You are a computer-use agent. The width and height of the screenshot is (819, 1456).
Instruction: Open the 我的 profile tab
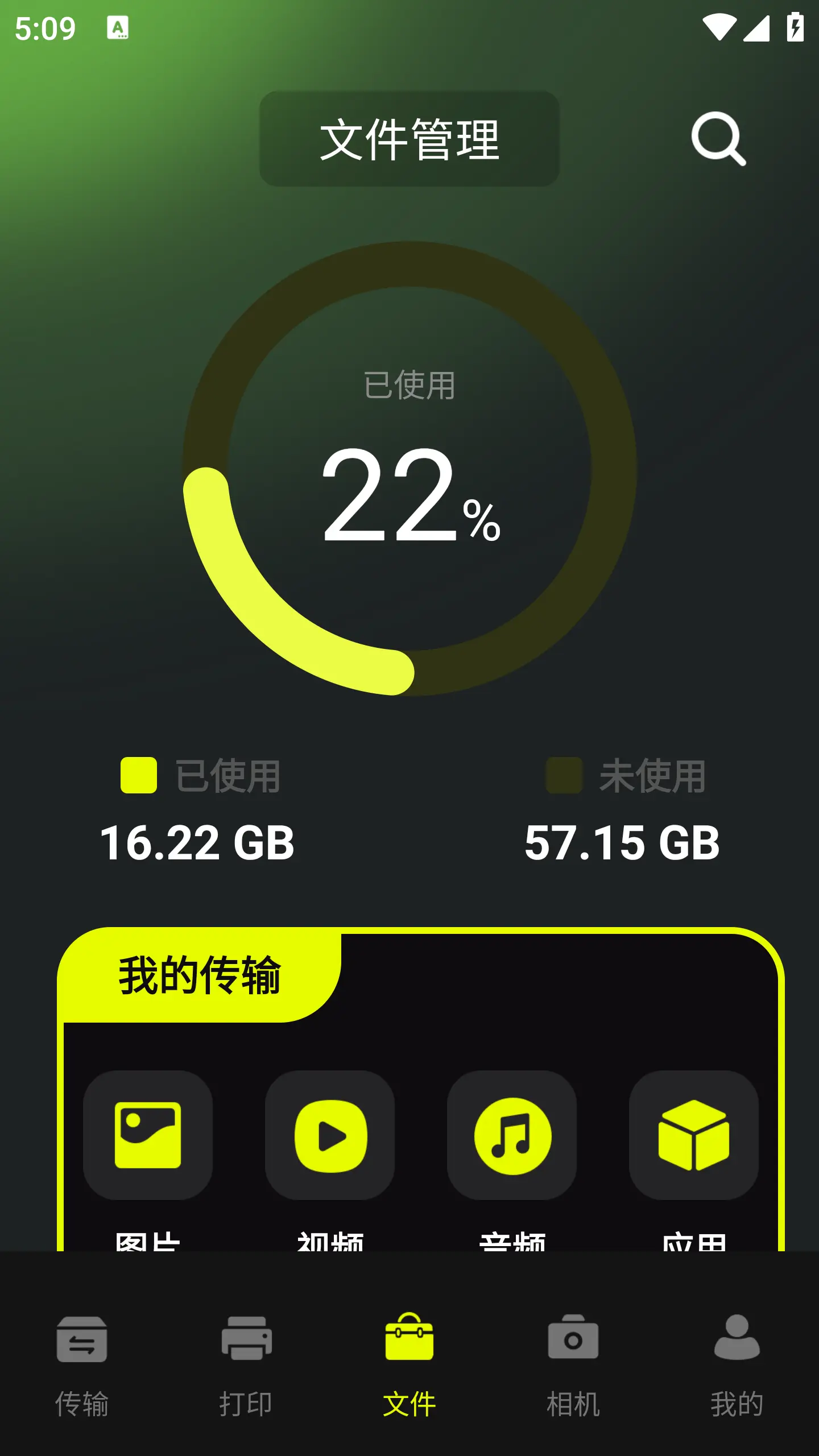[x=737, y=1365]
